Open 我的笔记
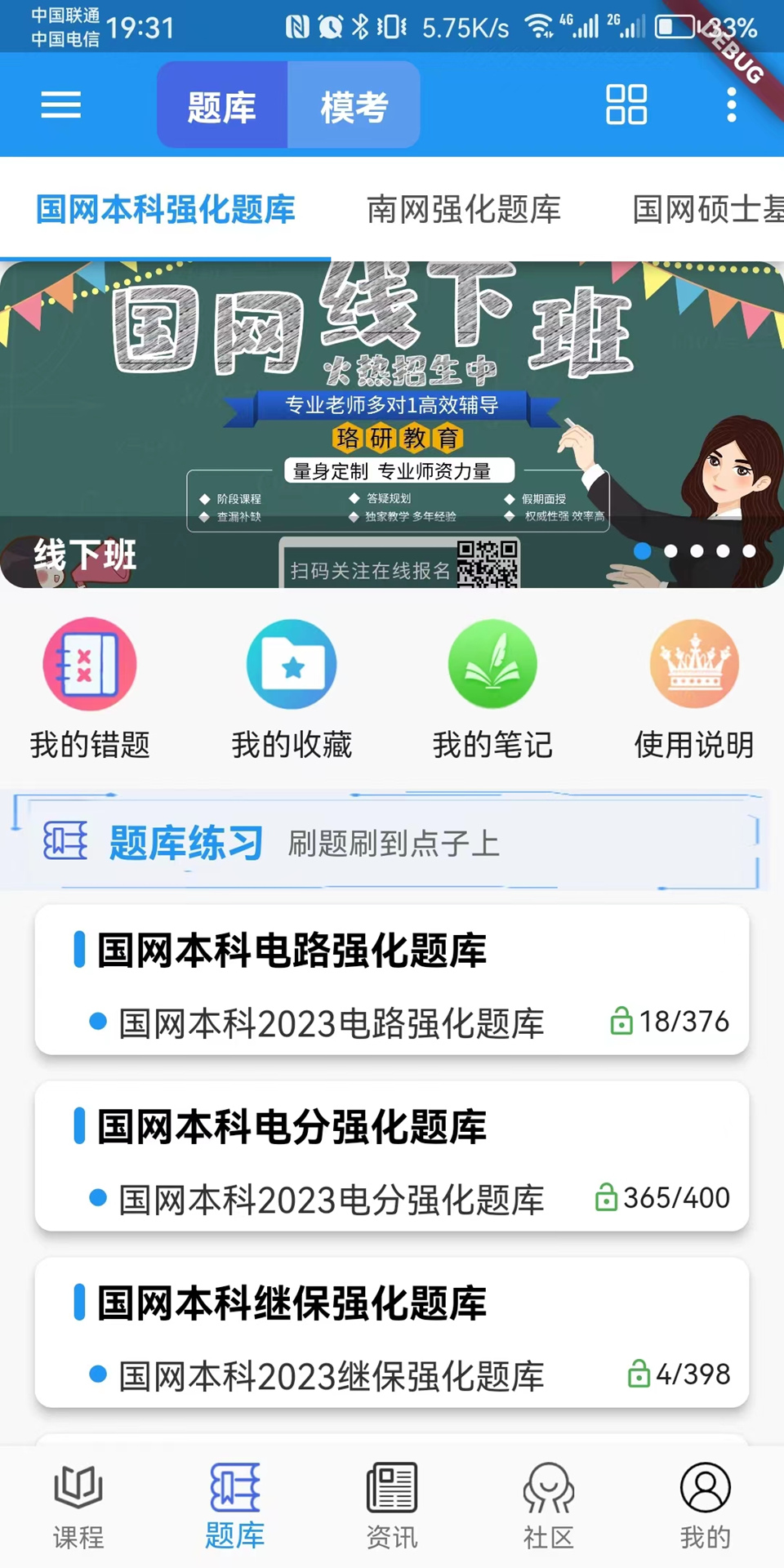The width and height of the screenshot is (784, 1568). [x=492, y=688]
